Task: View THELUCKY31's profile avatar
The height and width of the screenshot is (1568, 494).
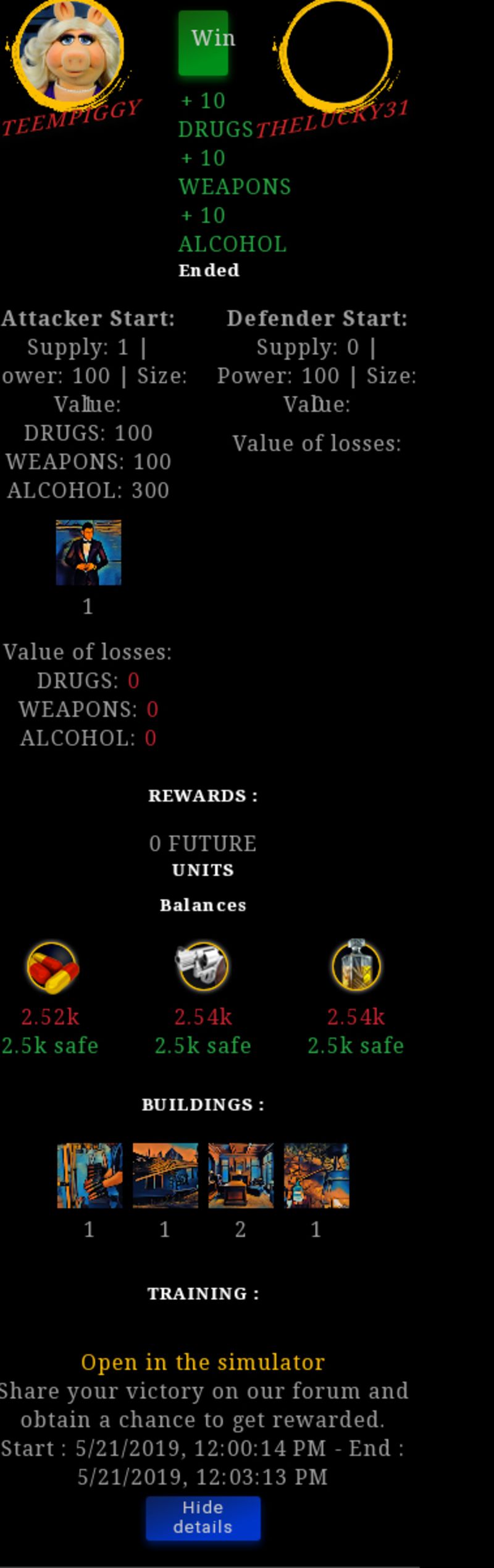Action: click(338, 51)
